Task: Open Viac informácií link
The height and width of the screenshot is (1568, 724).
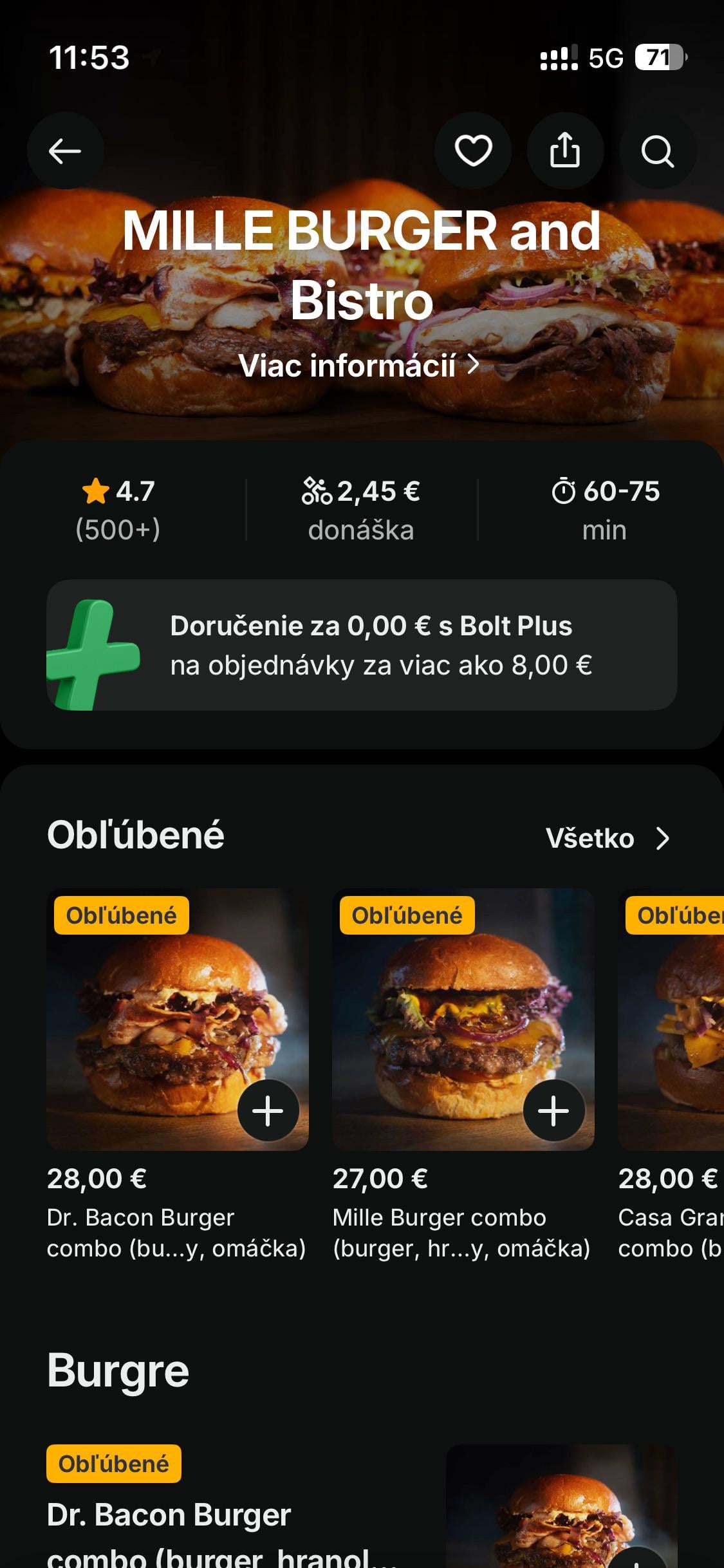Action: (x=359, y=365)
